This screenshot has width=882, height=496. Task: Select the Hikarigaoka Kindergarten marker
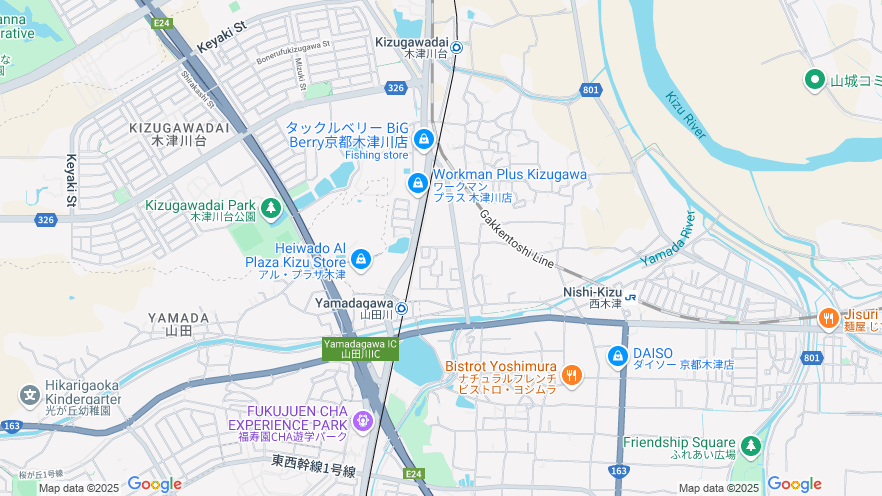click(29, 397)
